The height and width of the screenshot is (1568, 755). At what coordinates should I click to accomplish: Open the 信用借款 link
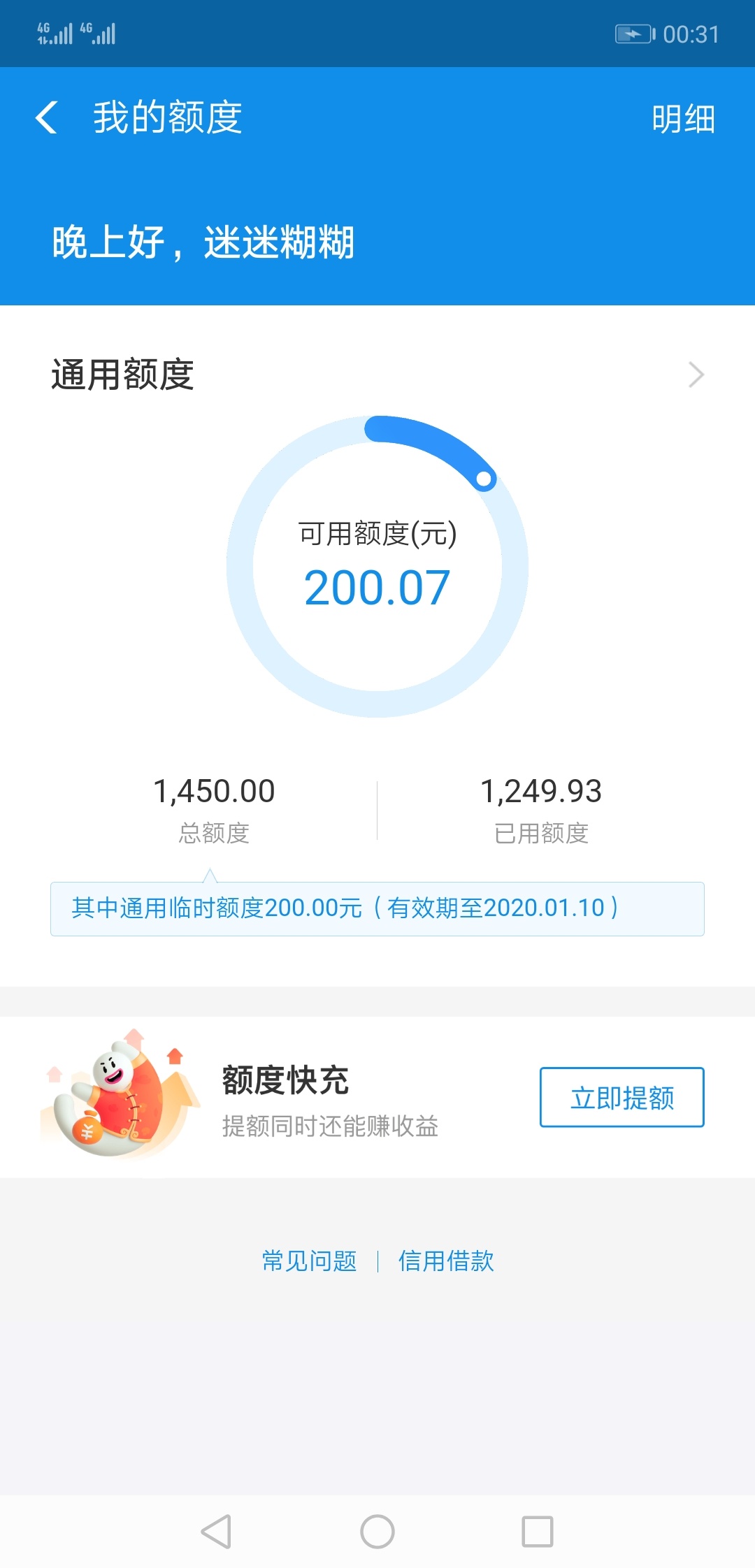446,1262
